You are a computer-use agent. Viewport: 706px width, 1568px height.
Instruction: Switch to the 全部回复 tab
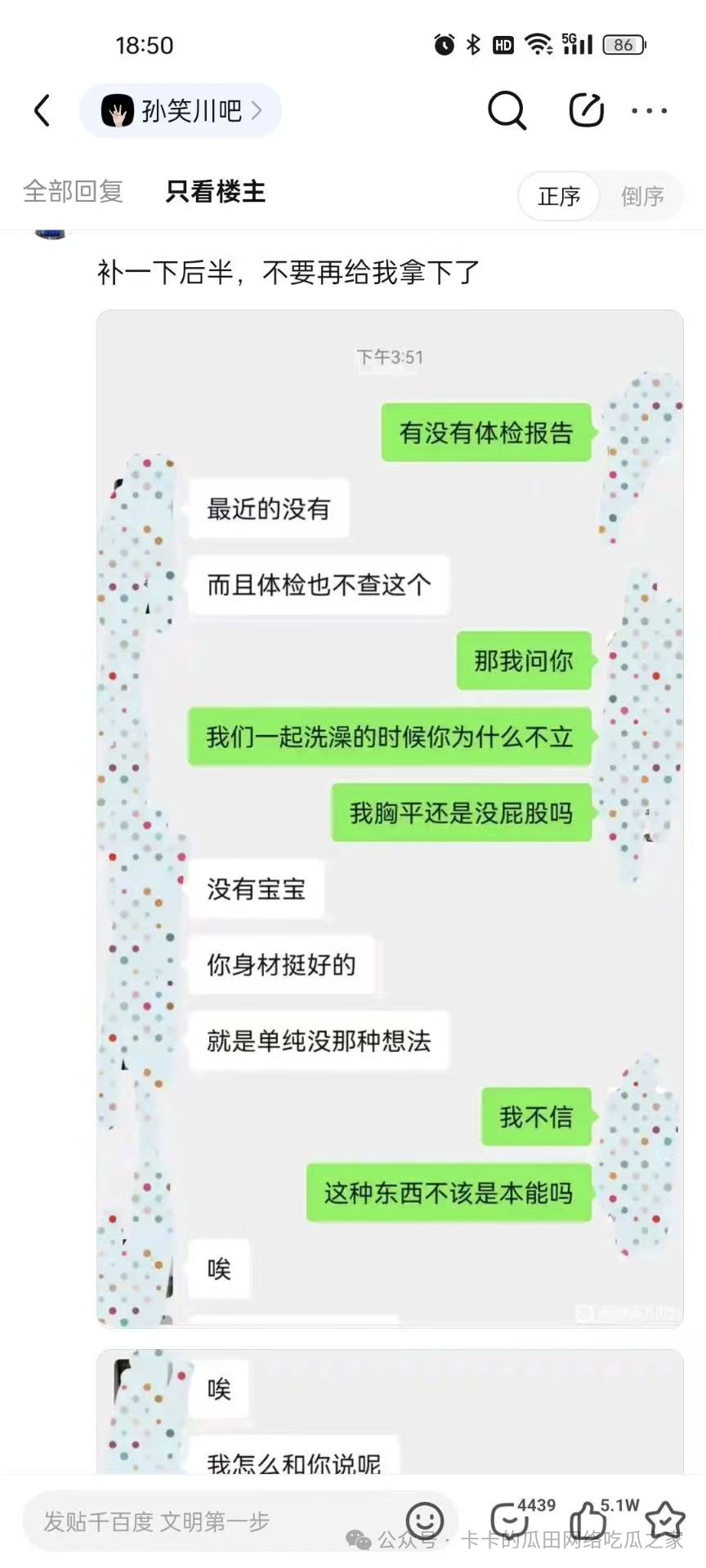[73, 192]
